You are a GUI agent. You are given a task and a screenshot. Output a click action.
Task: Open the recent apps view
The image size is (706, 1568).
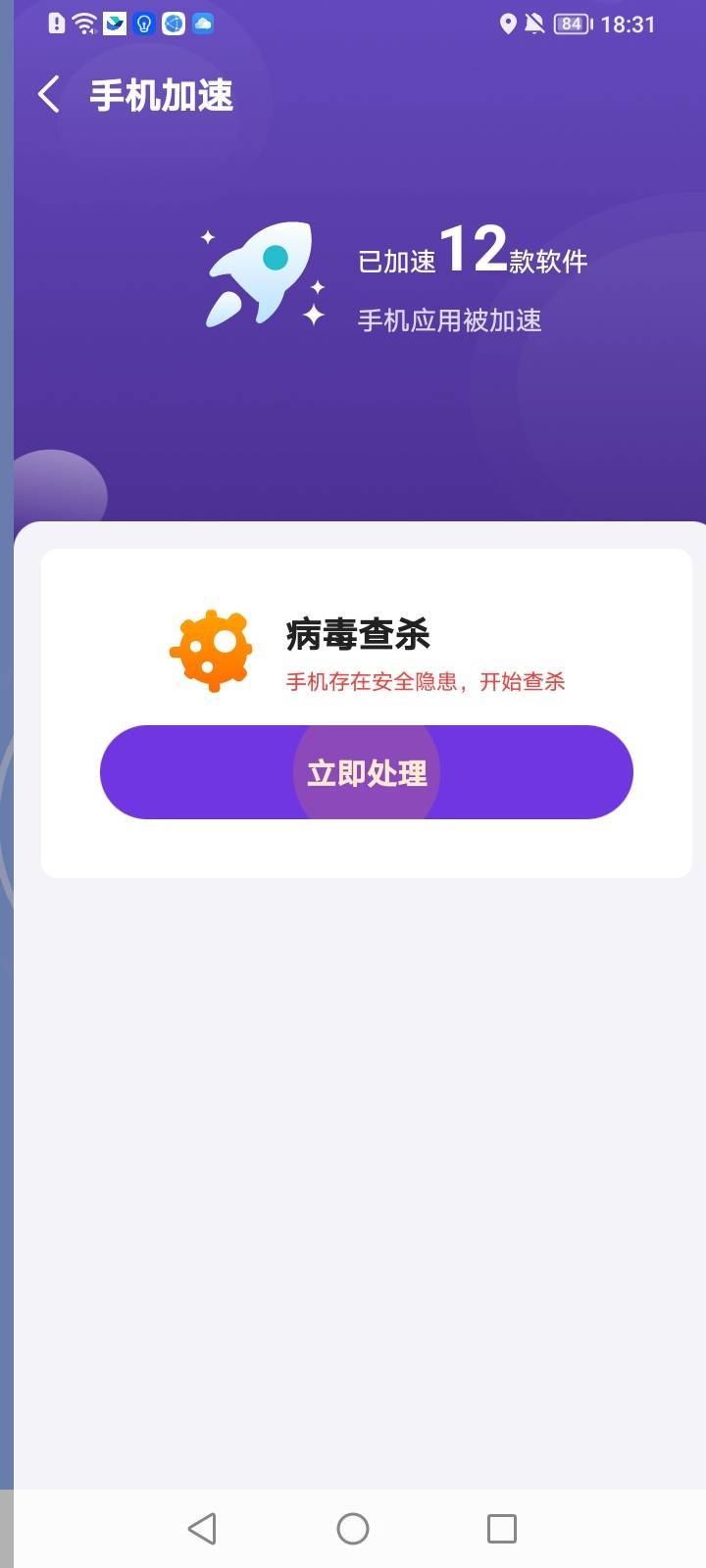pyautogui.click(x=502, y=1528)
